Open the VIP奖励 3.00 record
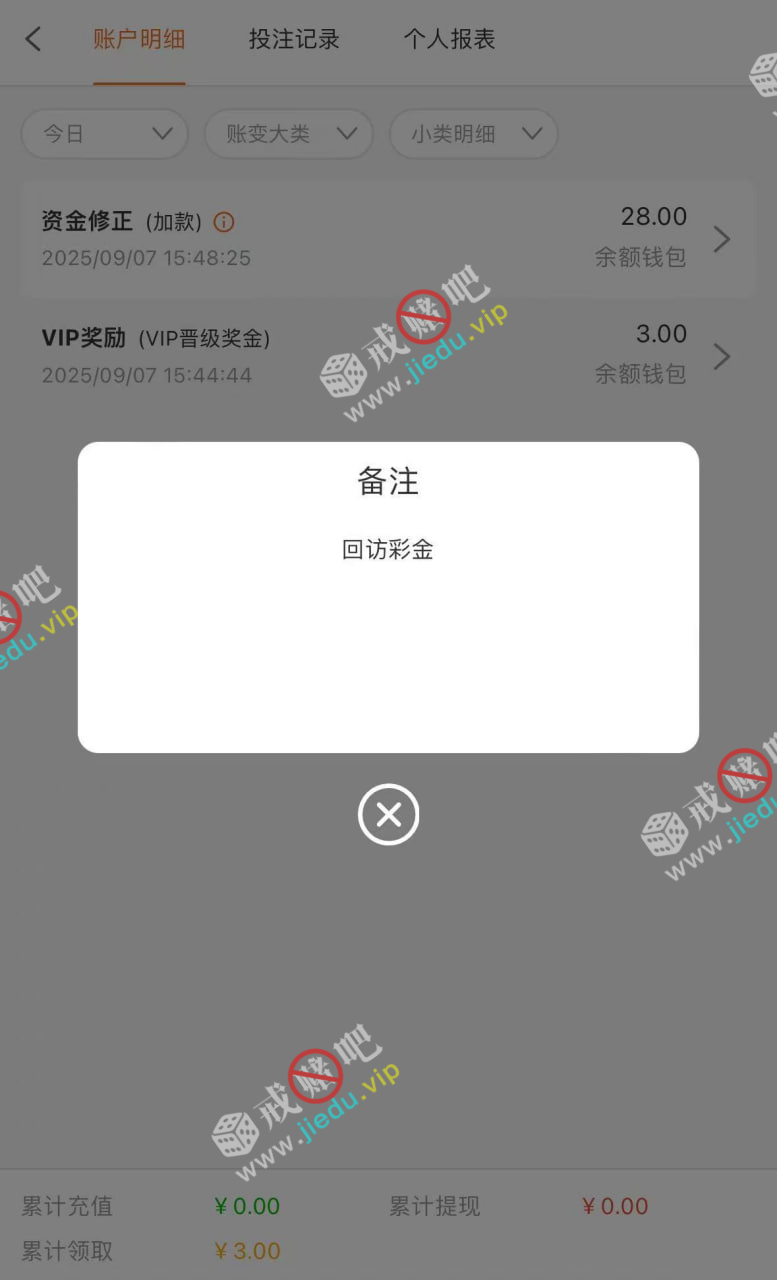The image size is (777, 1280). 387,356
